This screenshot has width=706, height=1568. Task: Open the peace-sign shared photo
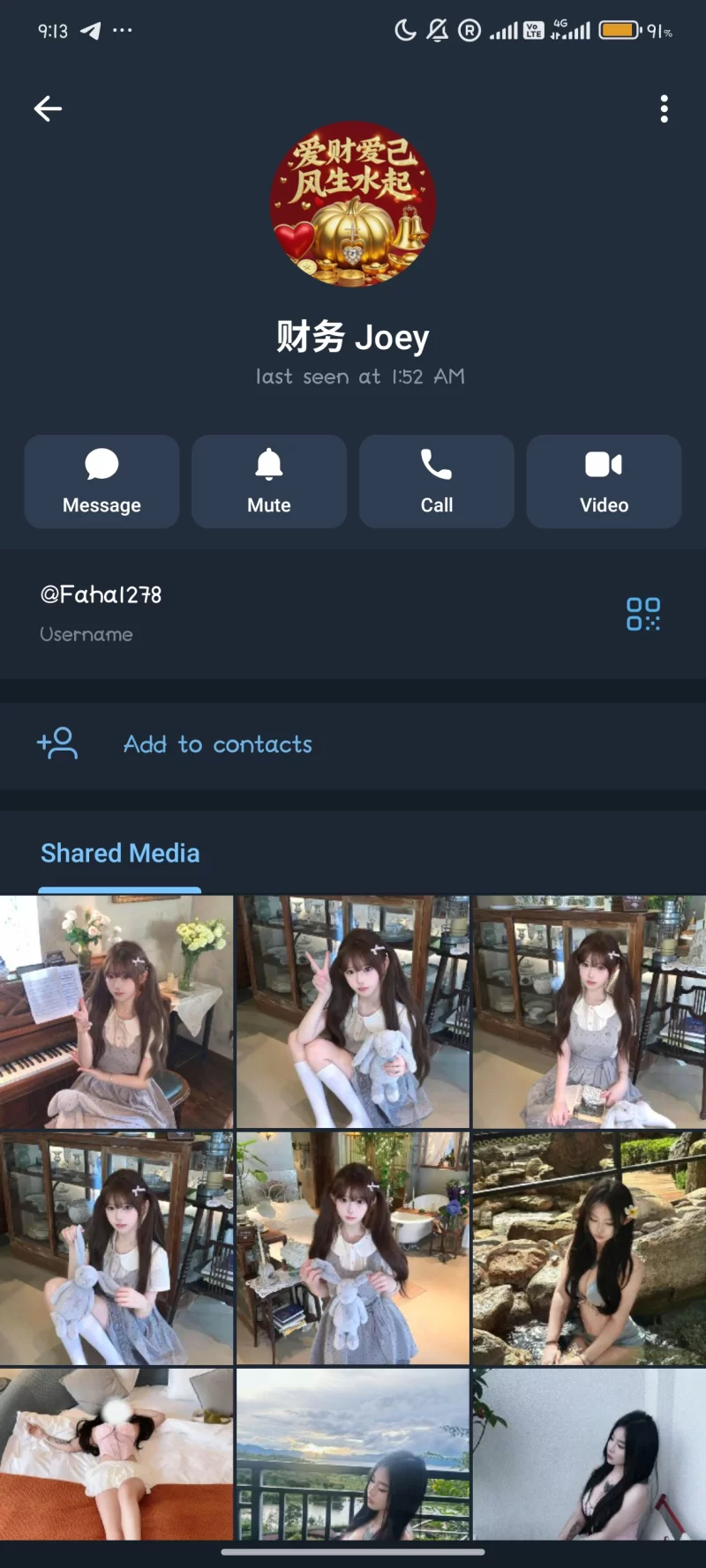click(x=353, y=1012)
